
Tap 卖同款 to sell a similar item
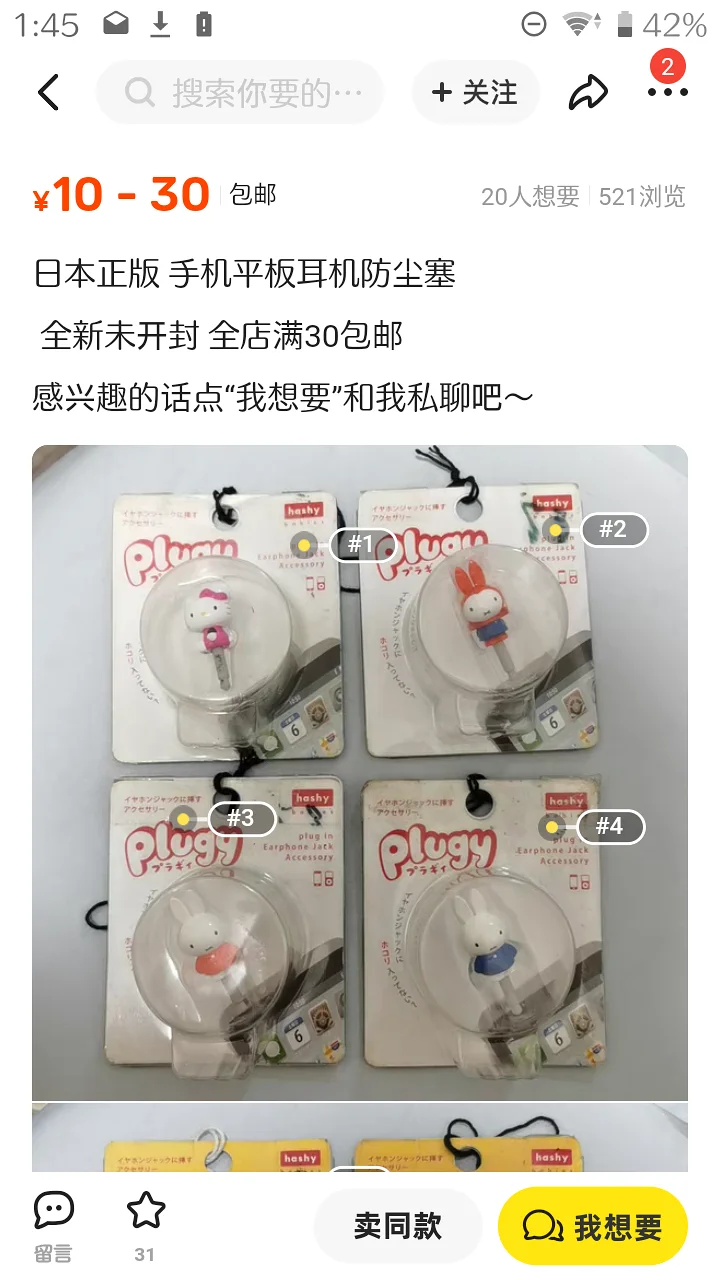coord(398,1226)
